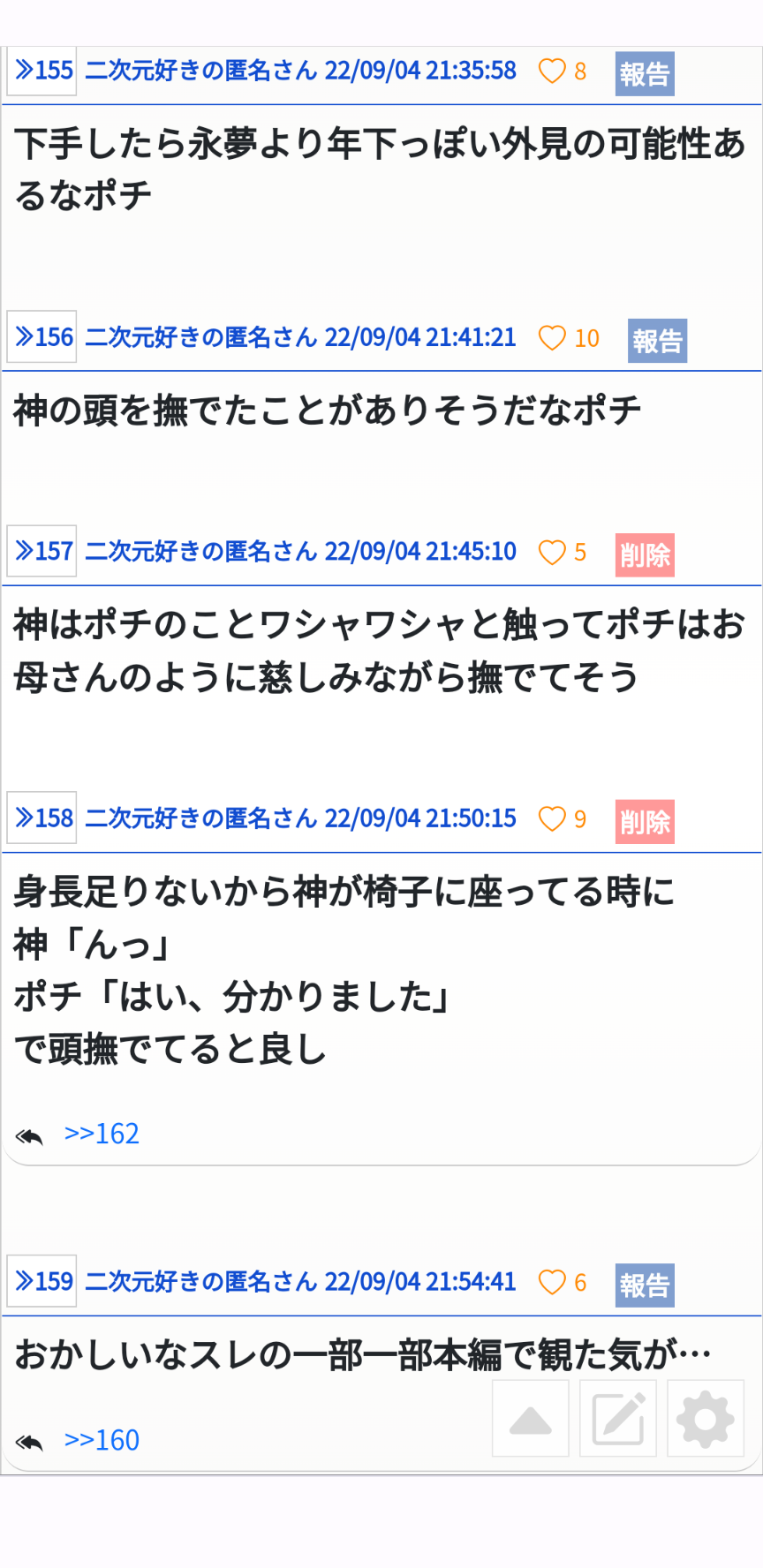The height and width of the screenshot is (1568, 763).
Task: Tap post number link >>156
Action: [x=42, y=337]
